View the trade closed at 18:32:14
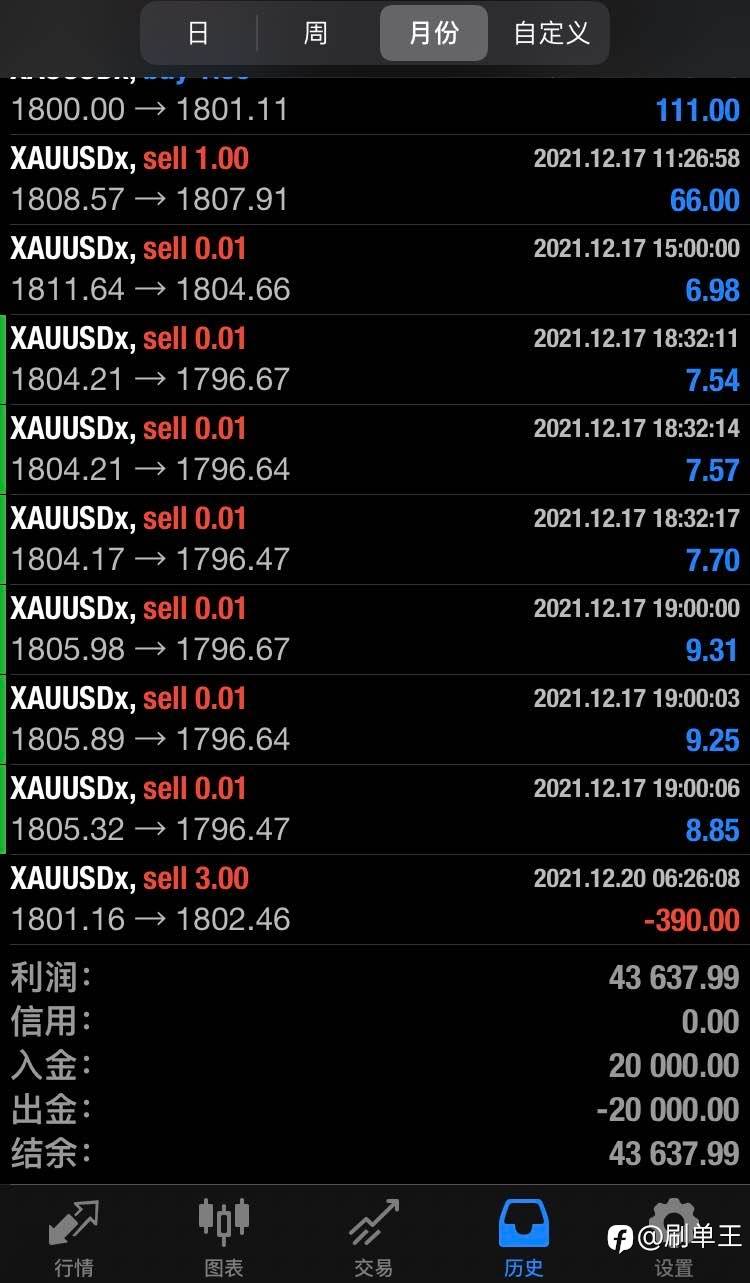This screenshot has width=750, height=1283. pyautogui.click(x=375, y=450)
